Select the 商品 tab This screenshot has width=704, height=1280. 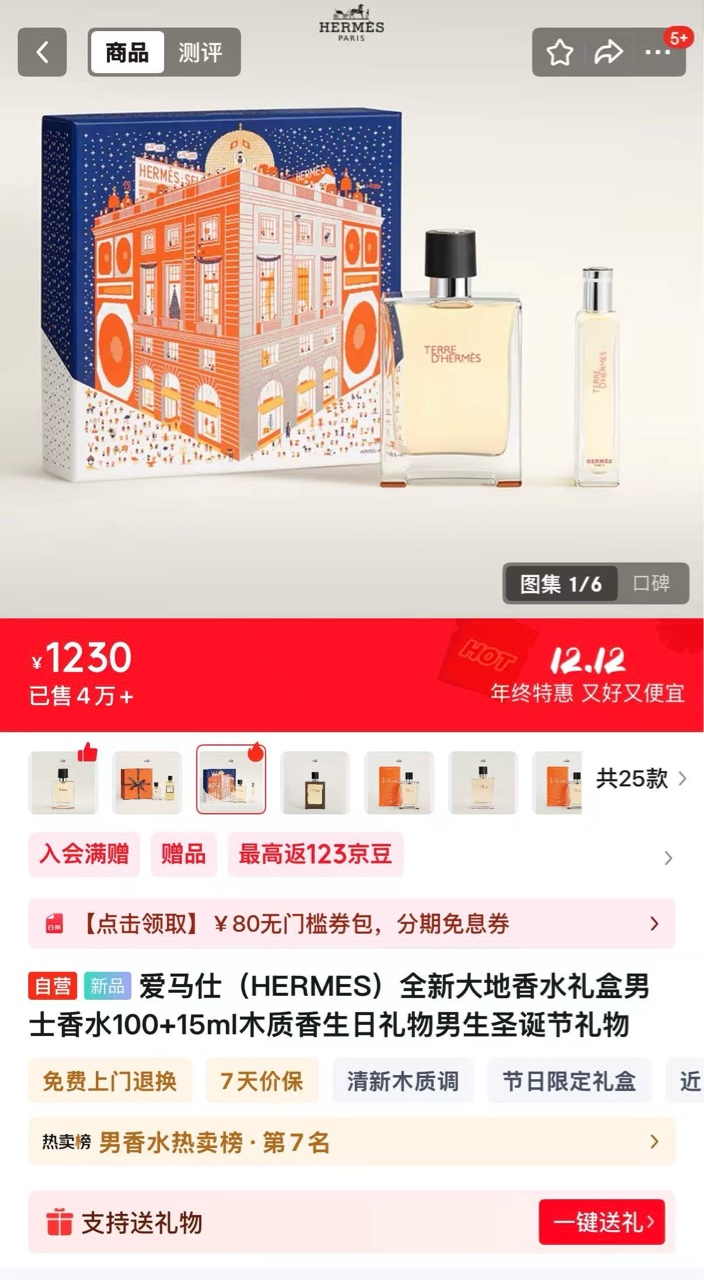tap(127, 52)
